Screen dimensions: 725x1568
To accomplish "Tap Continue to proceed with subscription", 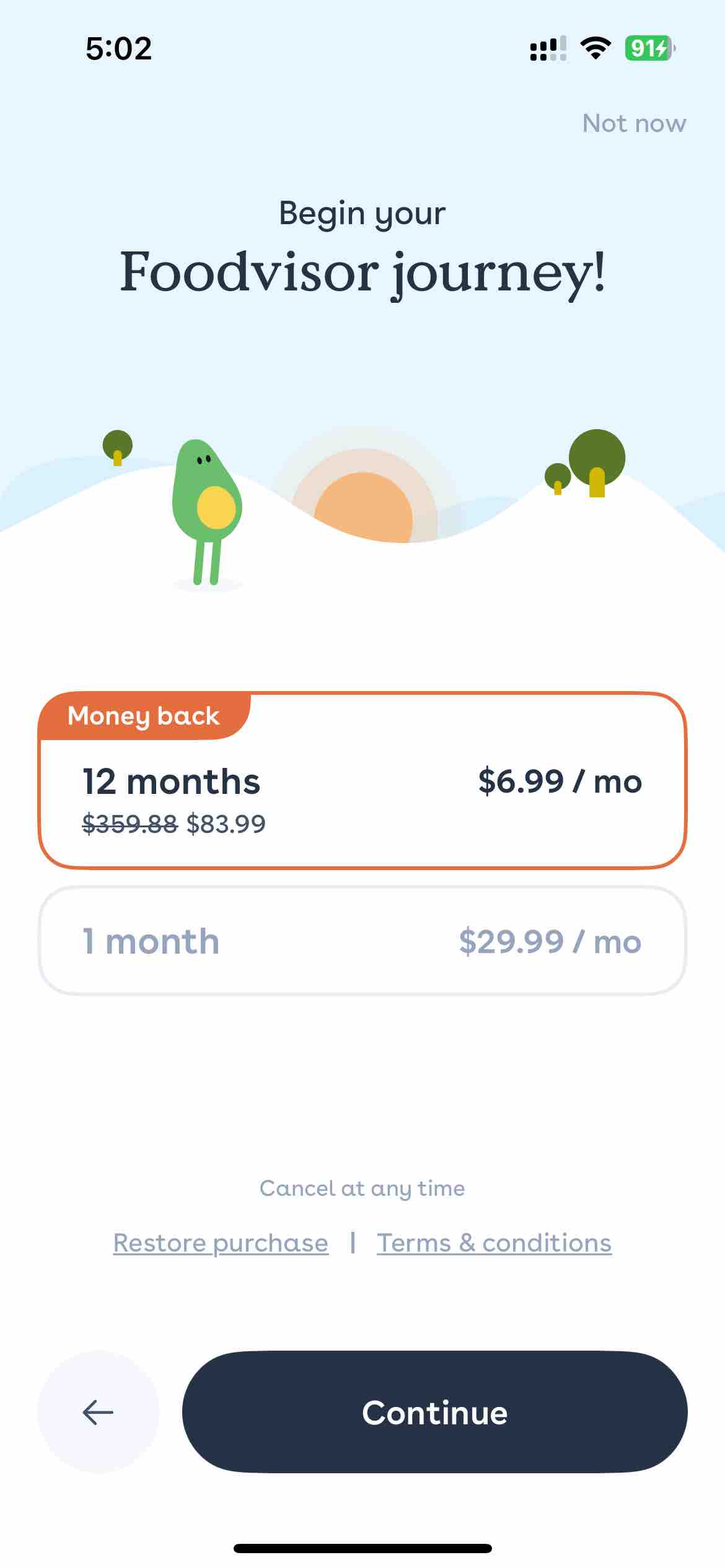I will click(434, 1413).
